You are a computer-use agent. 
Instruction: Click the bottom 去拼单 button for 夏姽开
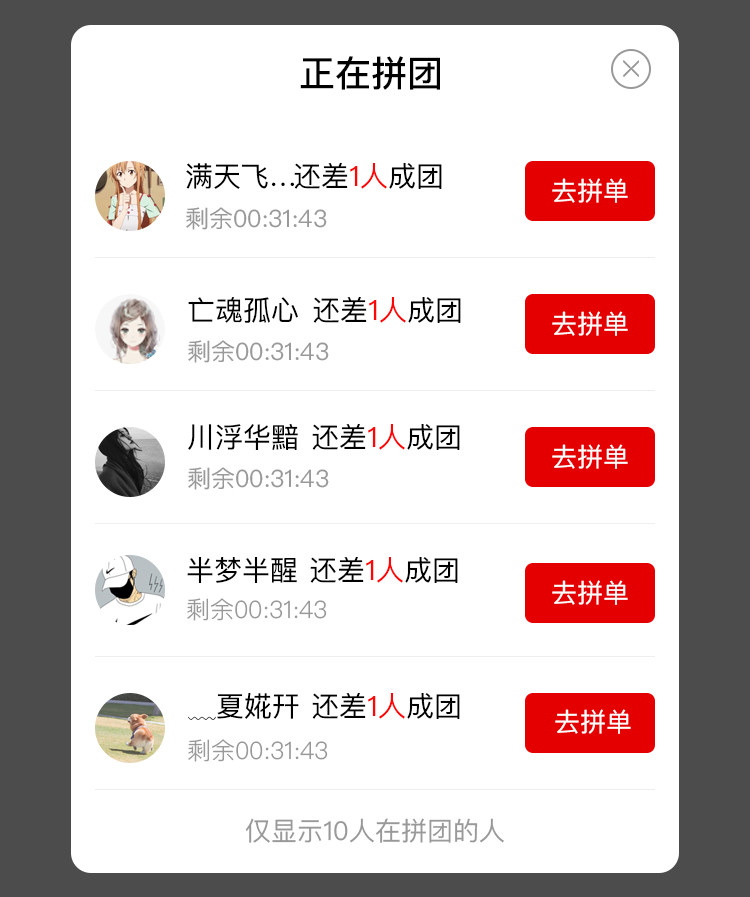click(589, 723)
